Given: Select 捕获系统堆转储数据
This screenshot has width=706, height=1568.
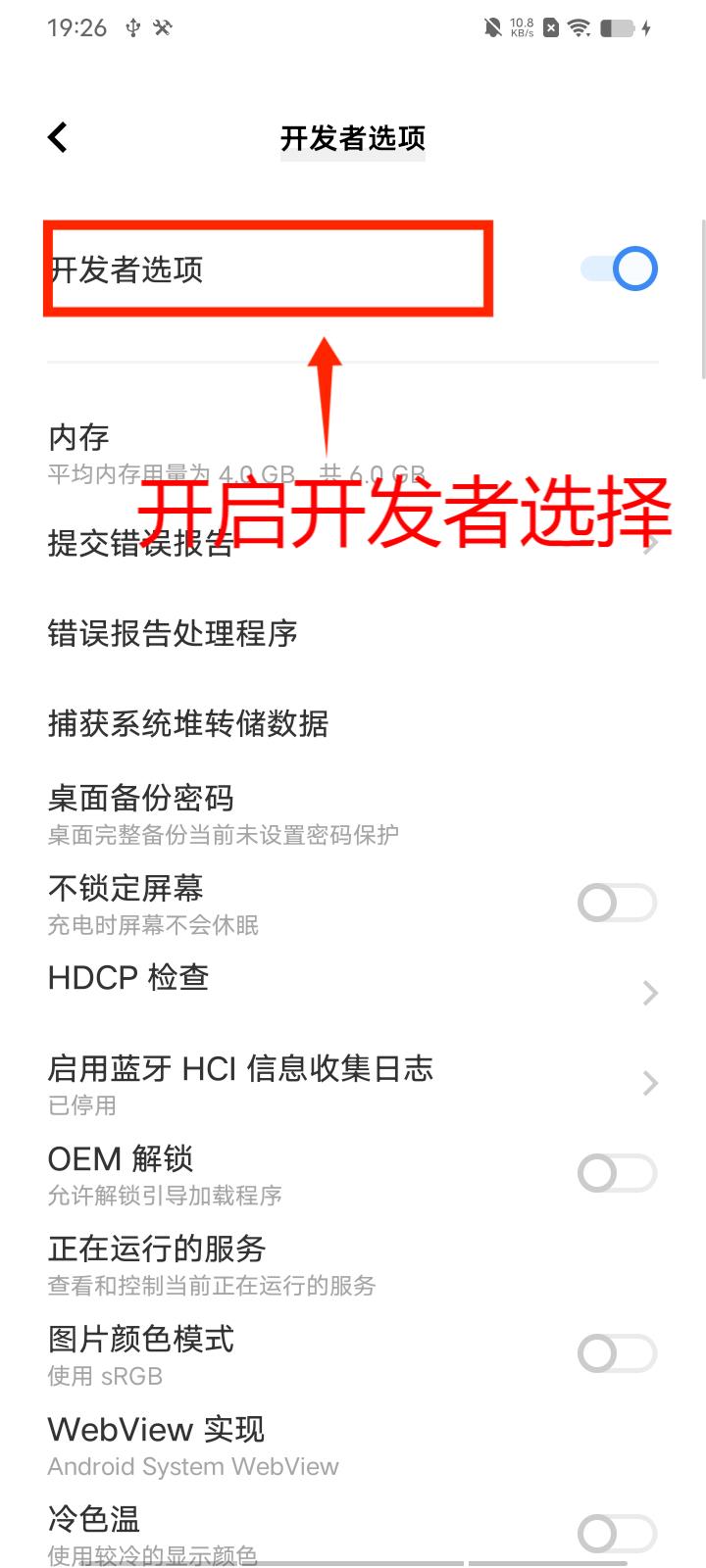Looking at the screenshot, I should 353,723.
